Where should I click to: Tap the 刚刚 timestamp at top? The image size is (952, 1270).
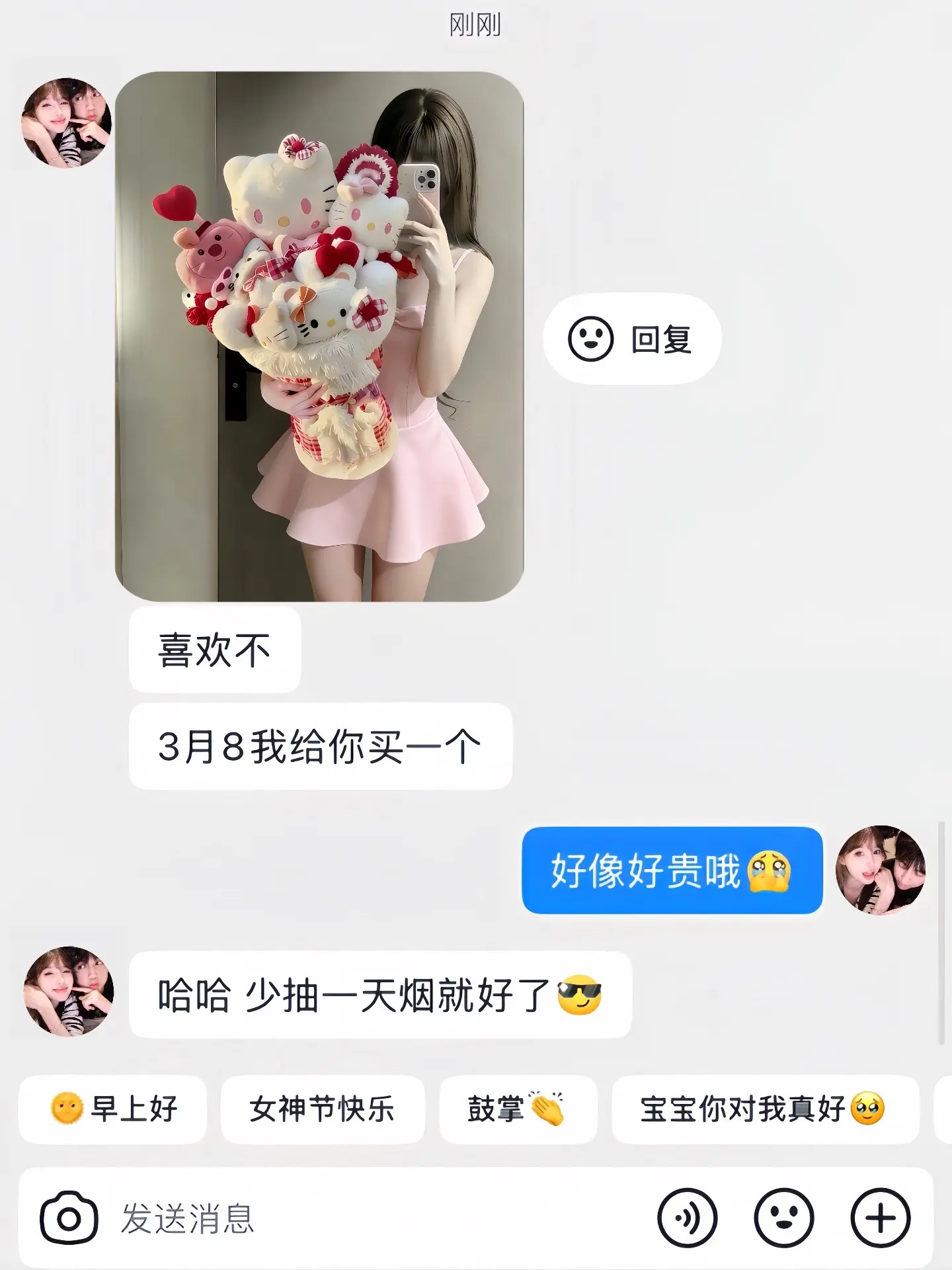coord(475,24)
